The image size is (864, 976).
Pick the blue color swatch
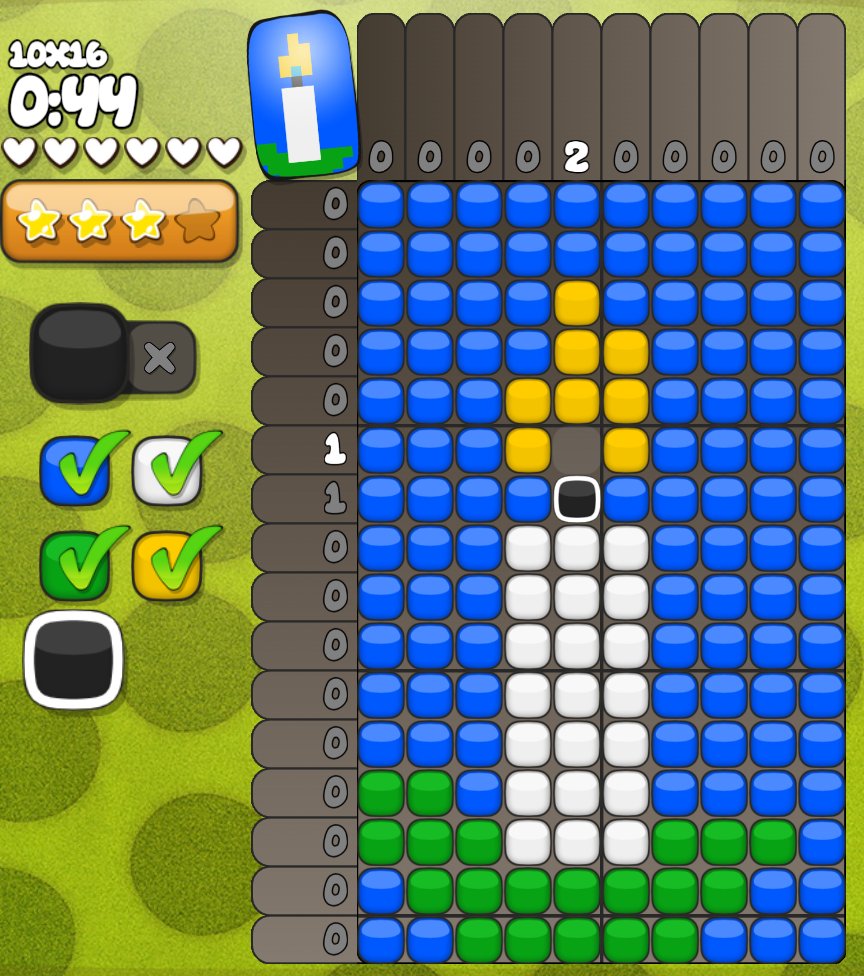(75, 470)
